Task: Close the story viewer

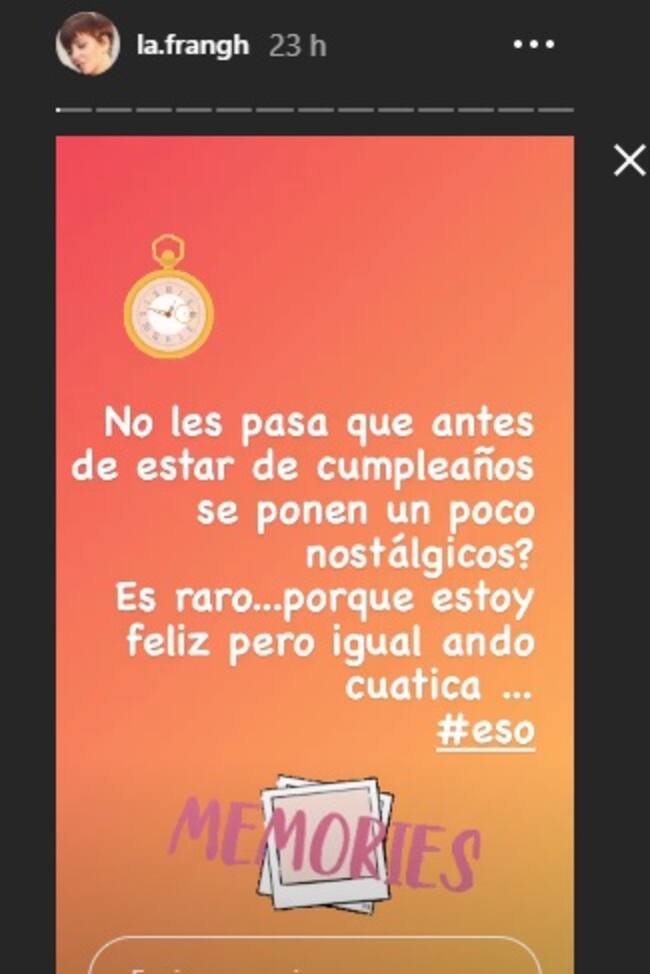Action: [629, 160]
